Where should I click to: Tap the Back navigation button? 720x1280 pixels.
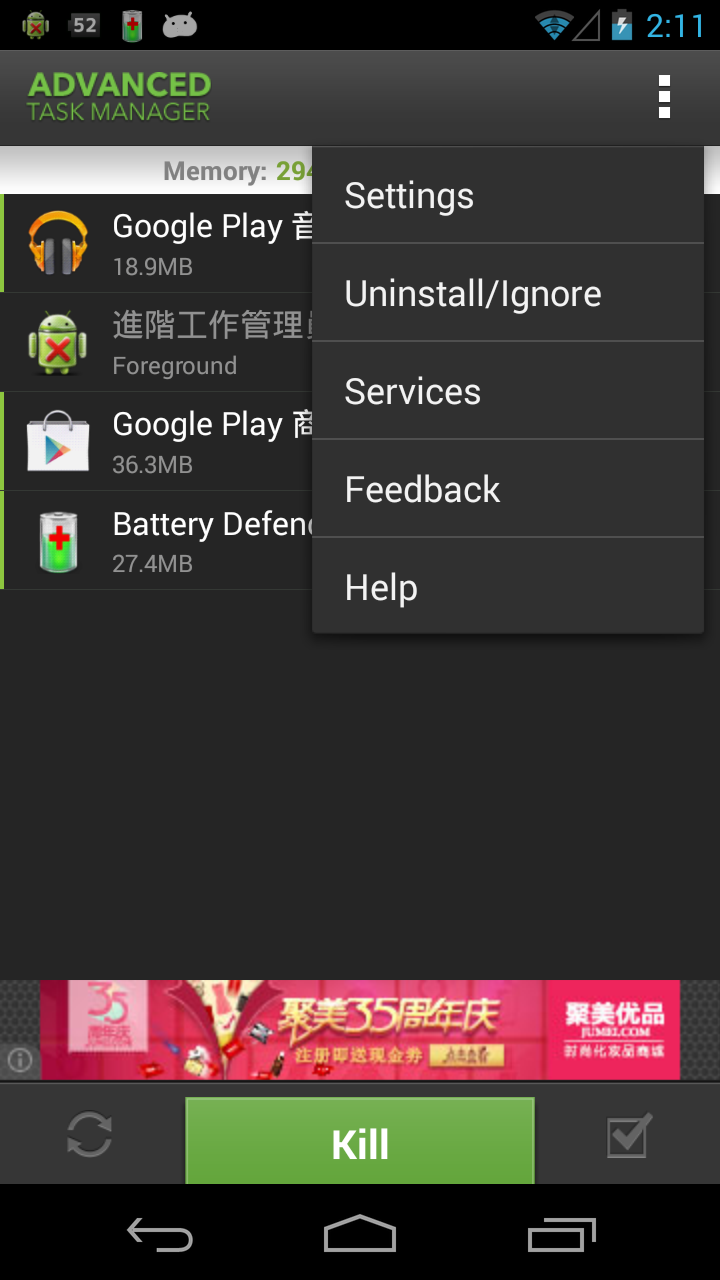tap(159, 1234)
